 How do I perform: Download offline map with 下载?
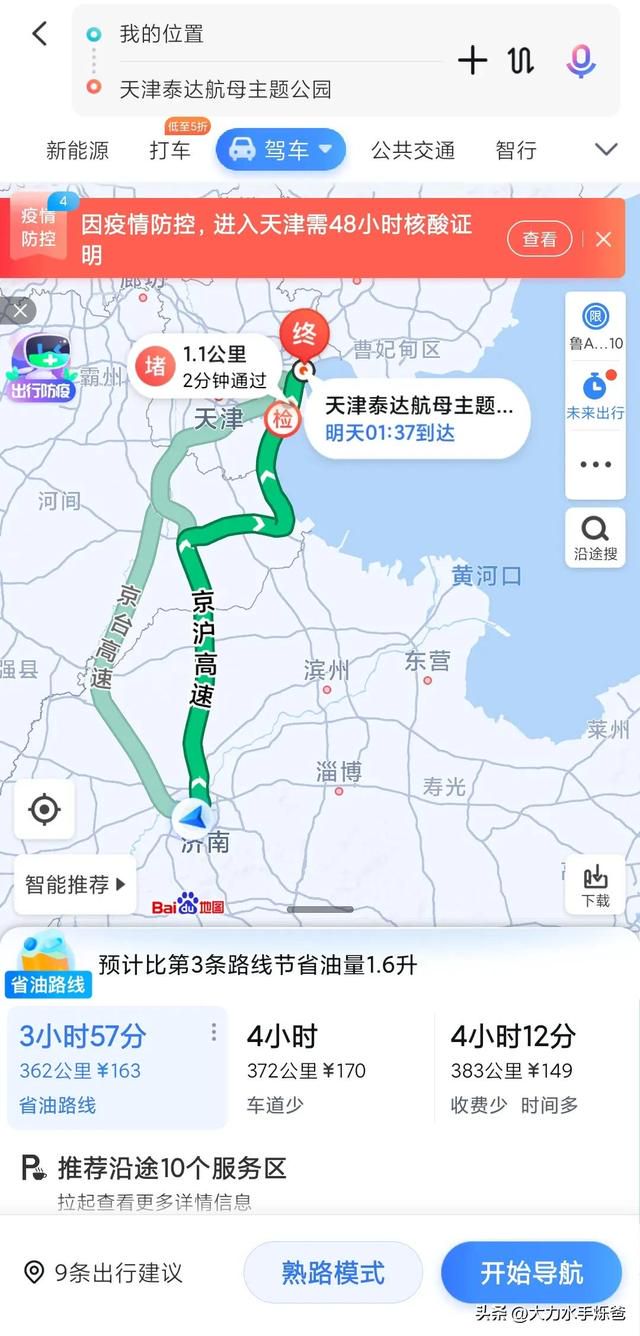[595, 884]
